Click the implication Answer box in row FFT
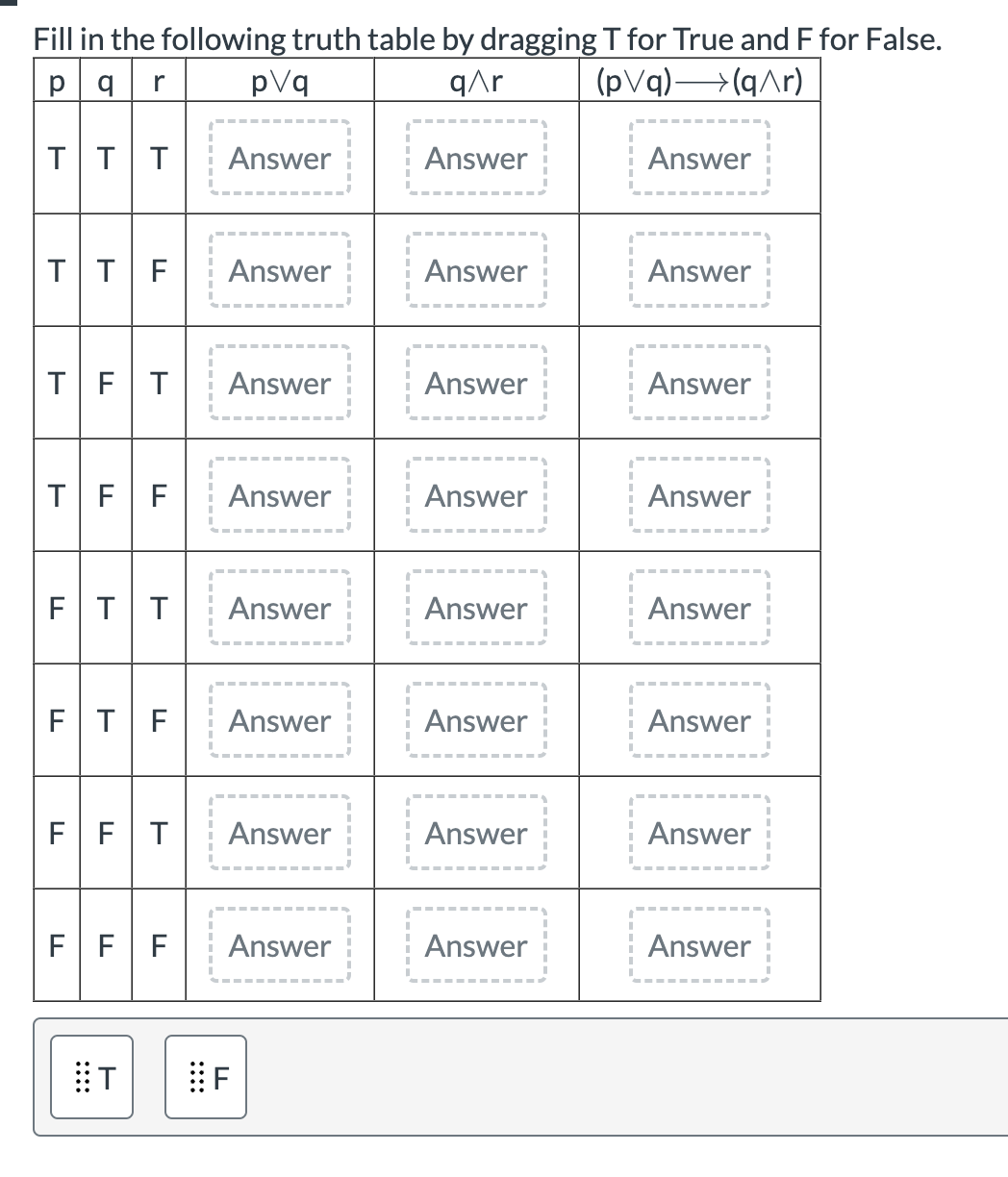Viewport: 1008px width, 1177px height. 700,834
